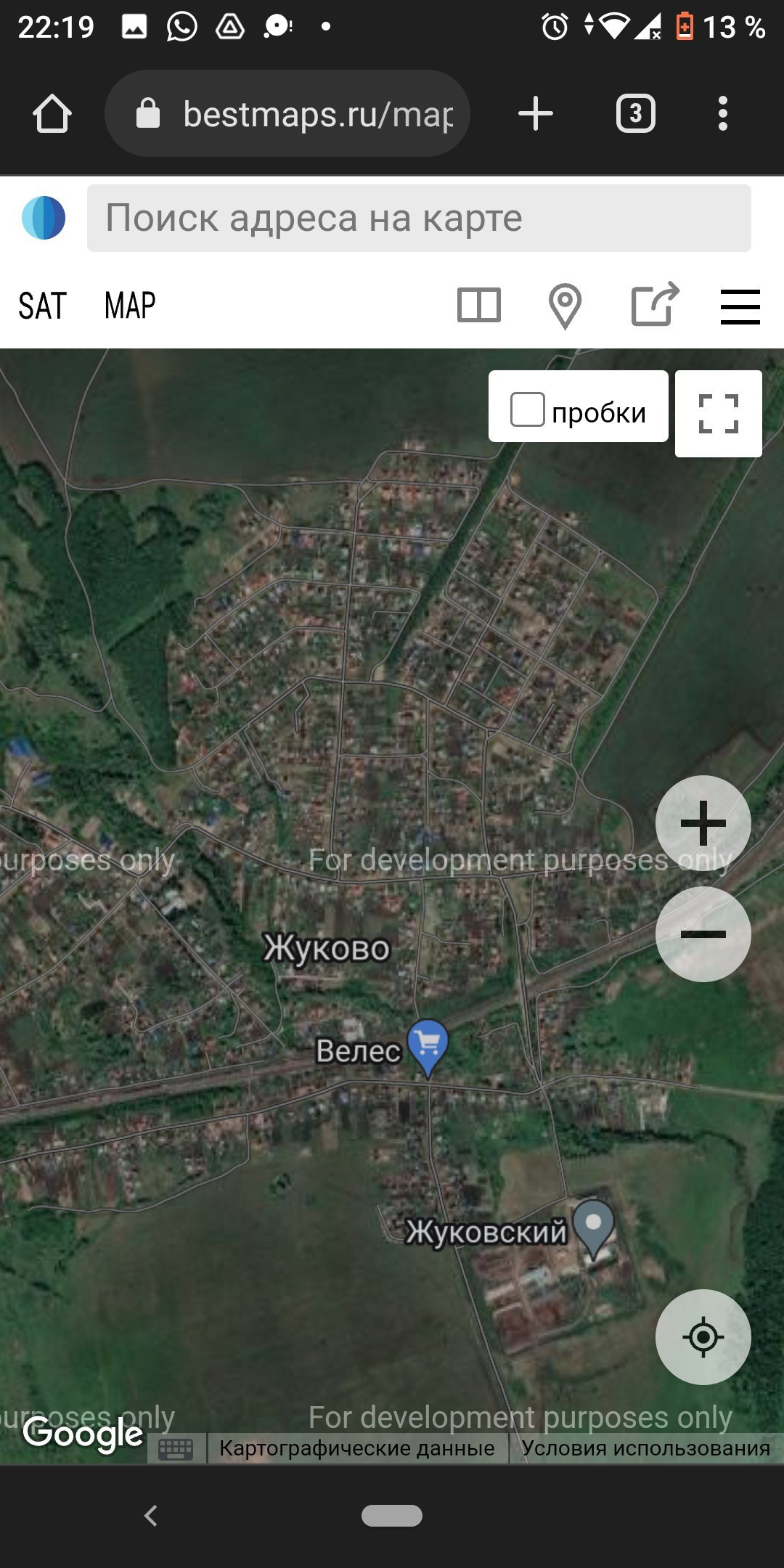Switch to MAP view
The width and height of the screenshot is (784, 1568).
coord(130,306)
